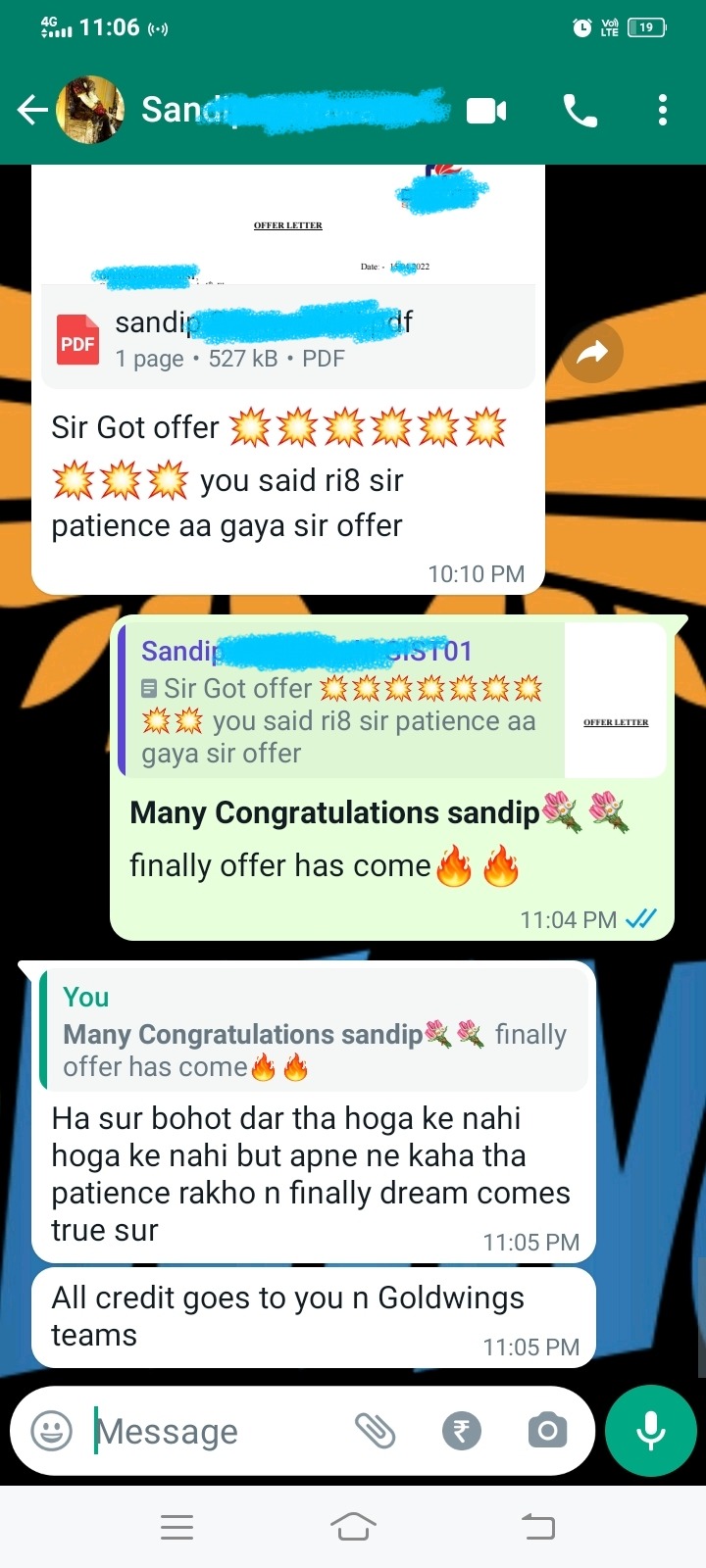Open the emoji picker
This screenshot has width=706, height=1568.
tap(51, 1431)
